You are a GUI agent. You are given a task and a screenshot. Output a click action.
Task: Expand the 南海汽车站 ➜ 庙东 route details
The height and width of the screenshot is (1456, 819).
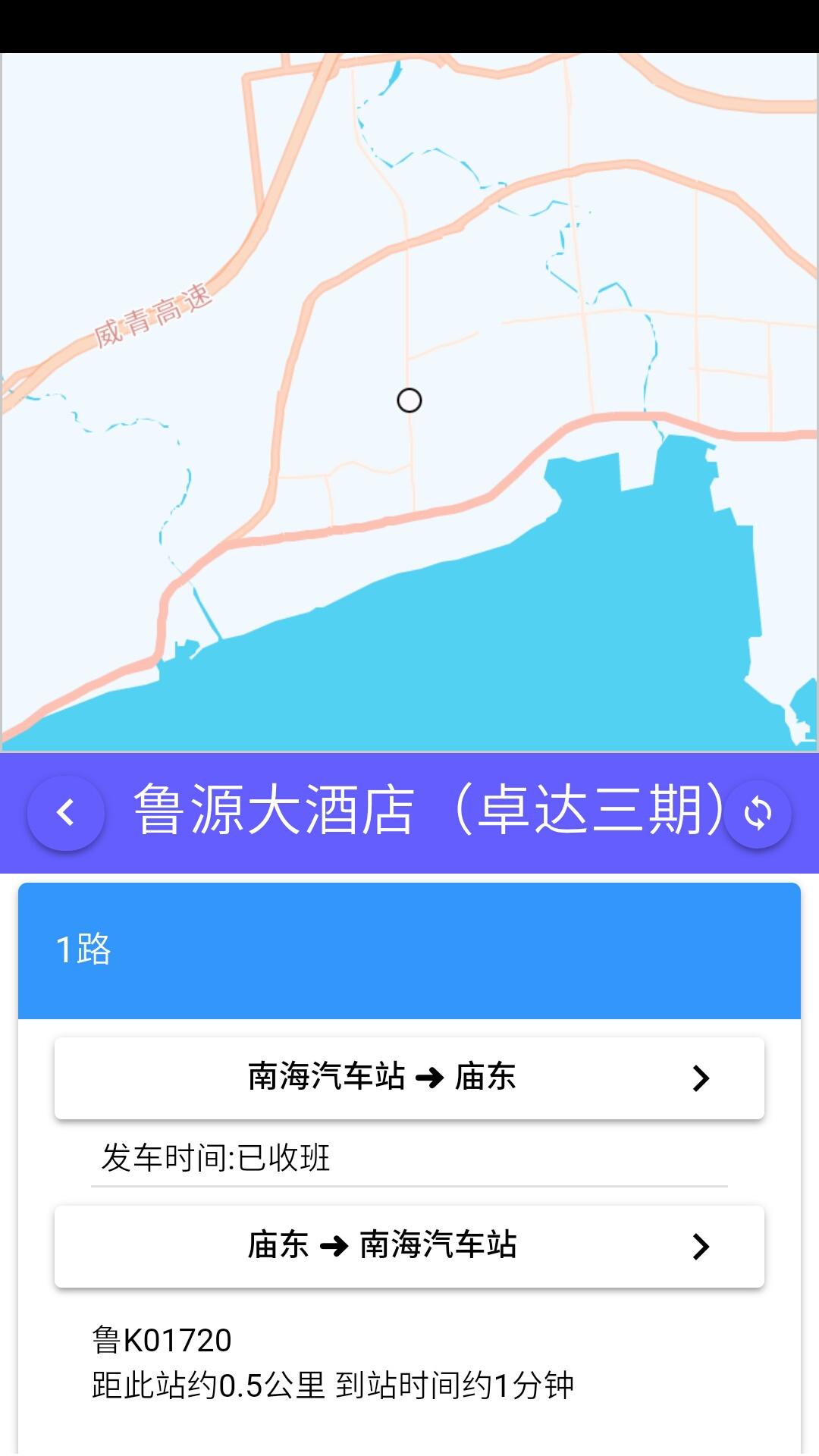coord(409,1078)
